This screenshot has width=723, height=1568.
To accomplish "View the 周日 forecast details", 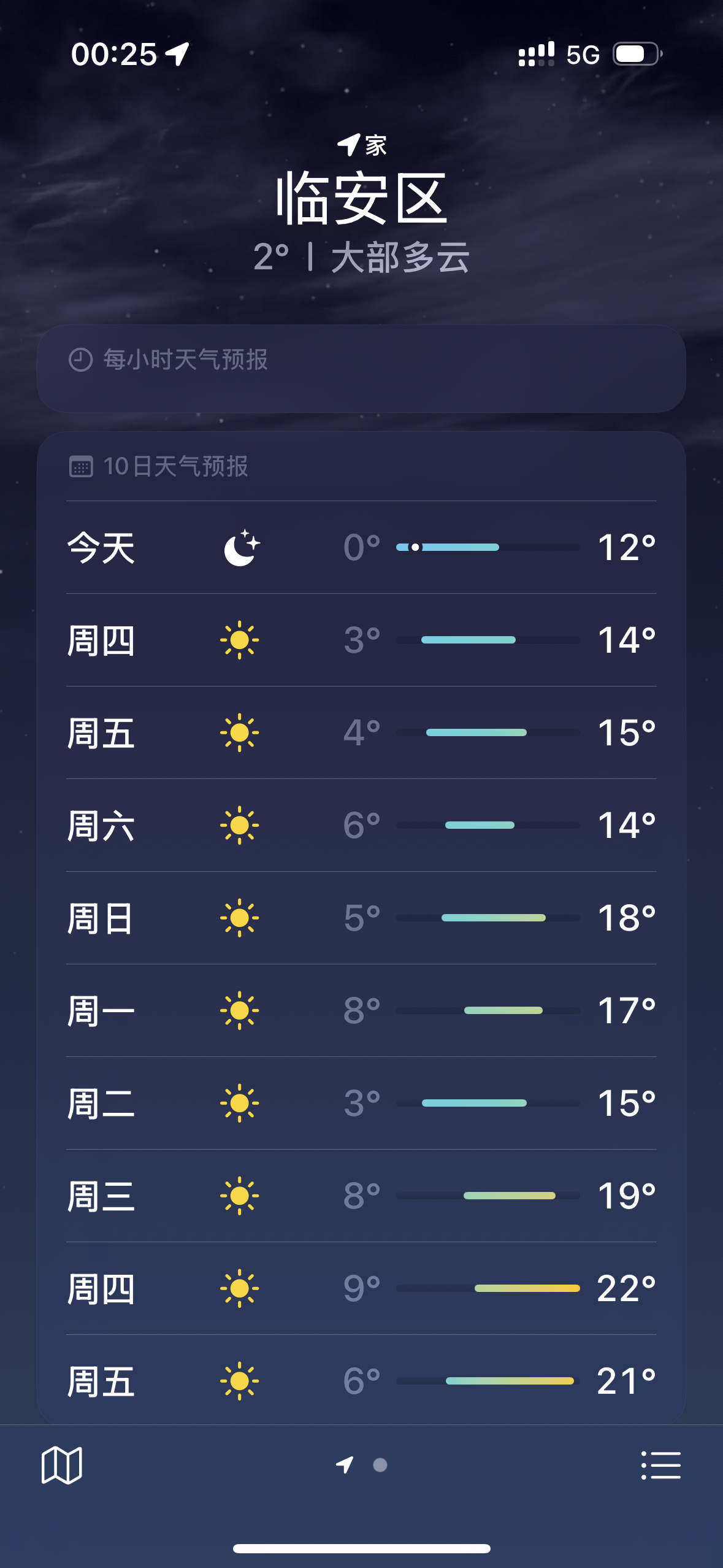I will 361,918.
